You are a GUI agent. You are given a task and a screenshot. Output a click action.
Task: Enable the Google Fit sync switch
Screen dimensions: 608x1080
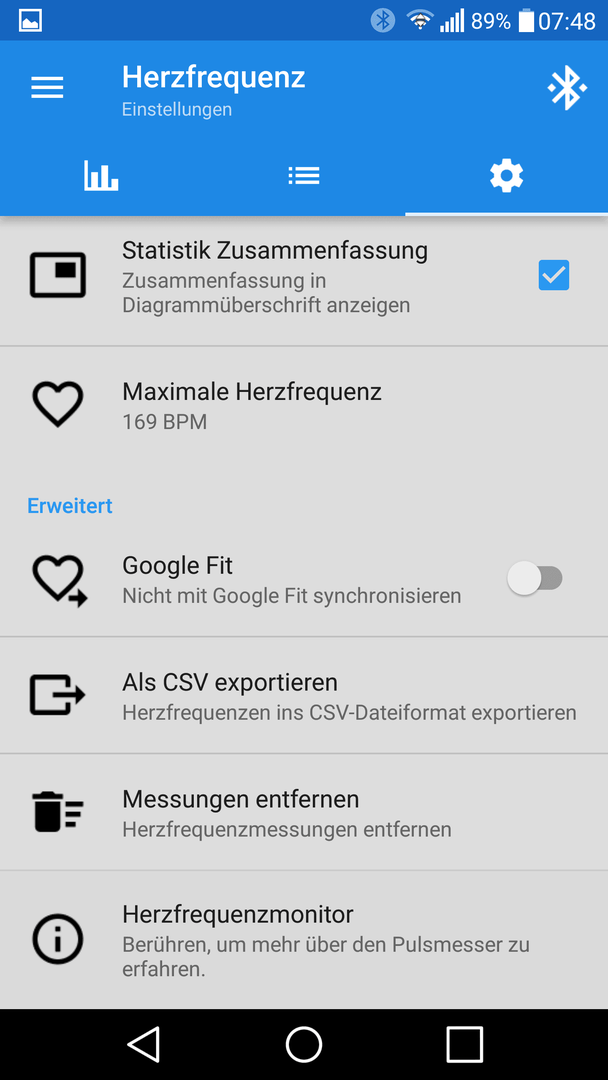[x=535, y=579]
